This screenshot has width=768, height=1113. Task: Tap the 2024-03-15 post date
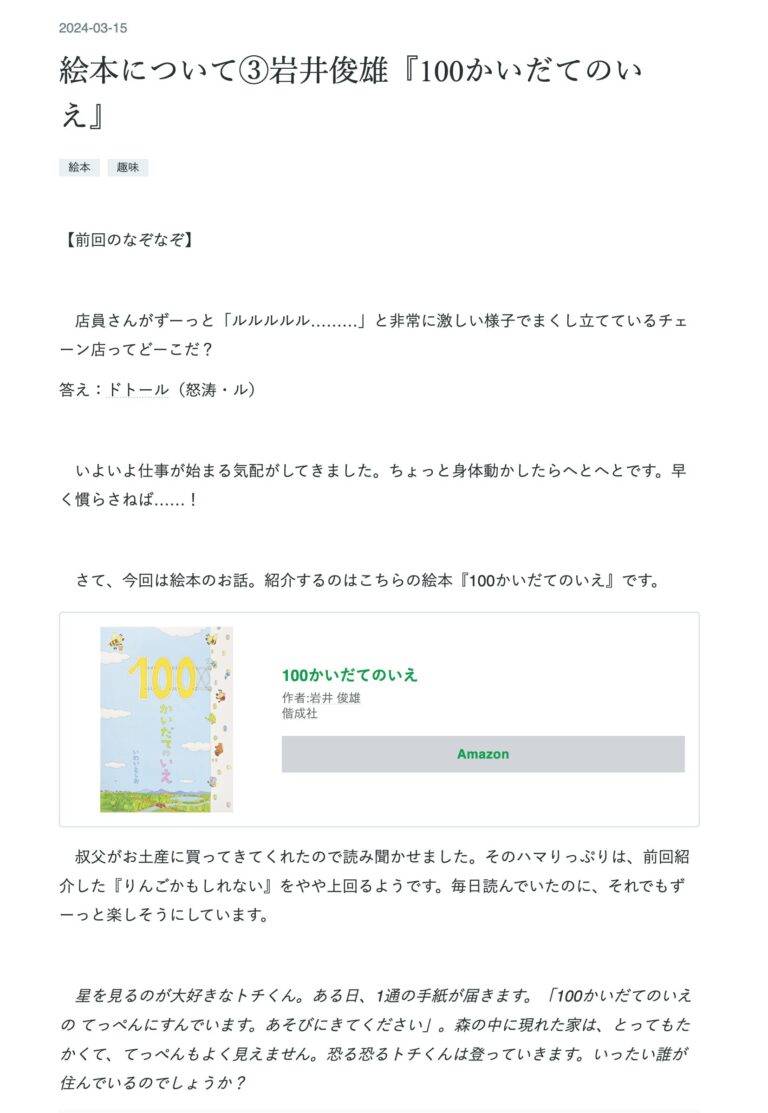[93, 28]
